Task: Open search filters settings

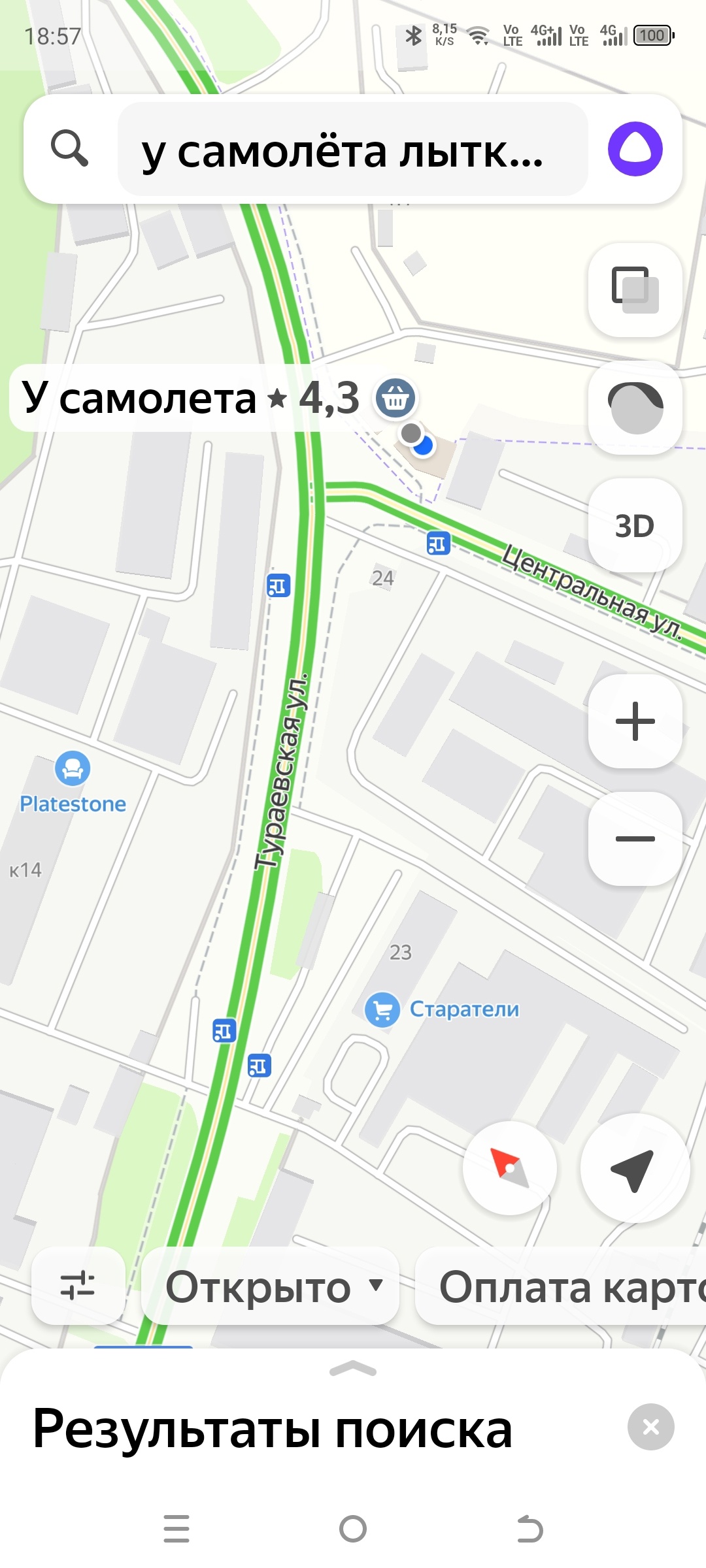Action: click(x=78, y=1286)
